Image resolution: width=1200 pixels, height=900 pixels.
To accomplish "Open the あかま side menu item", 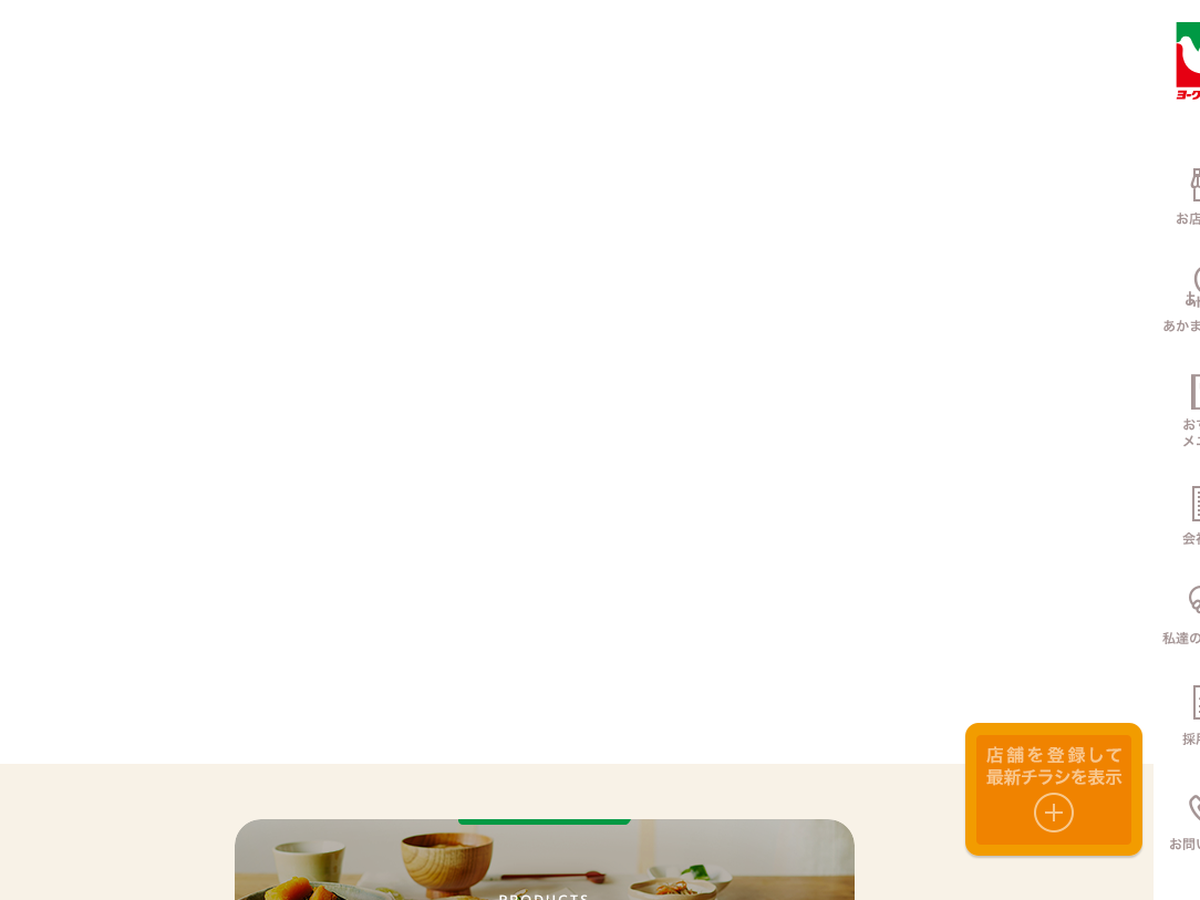I will point(1185,300).
